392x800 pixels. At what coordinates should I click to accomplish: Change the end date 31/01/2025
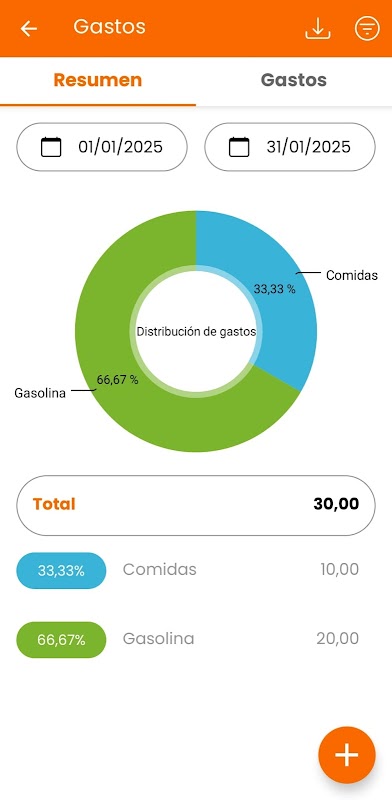290,147
